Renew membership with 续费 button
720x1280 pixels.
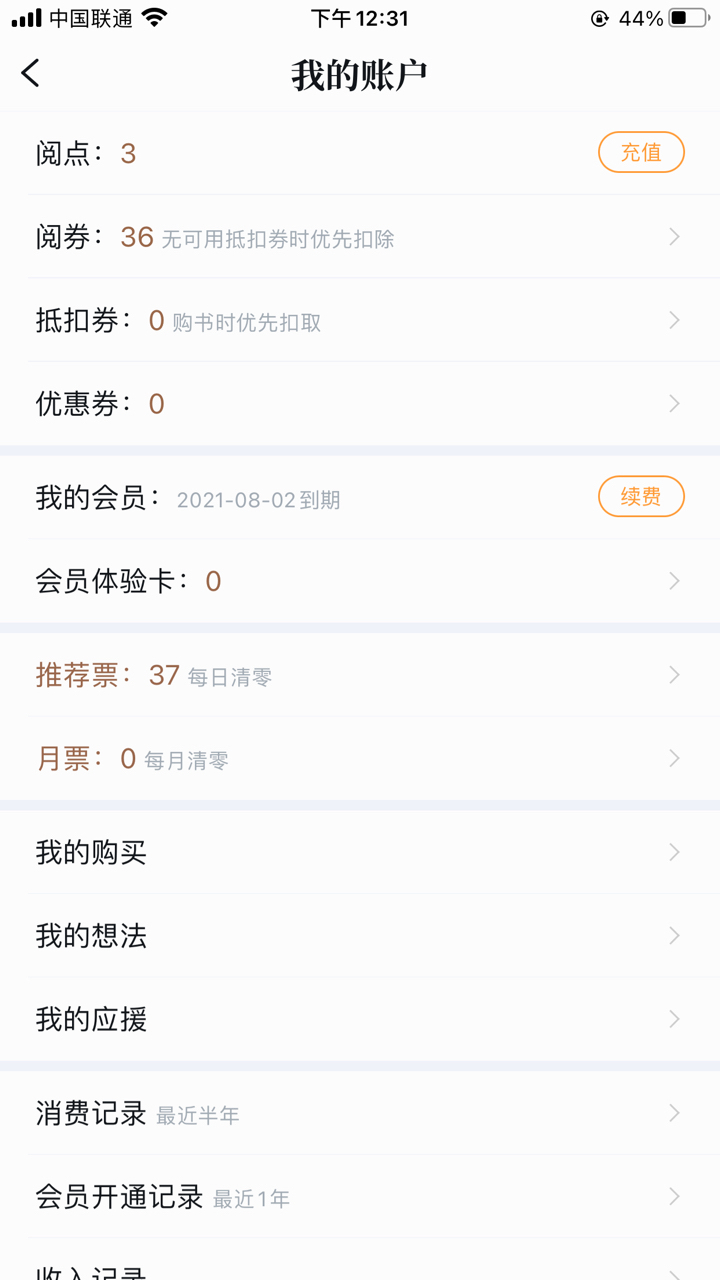click(x=641, y=497)
